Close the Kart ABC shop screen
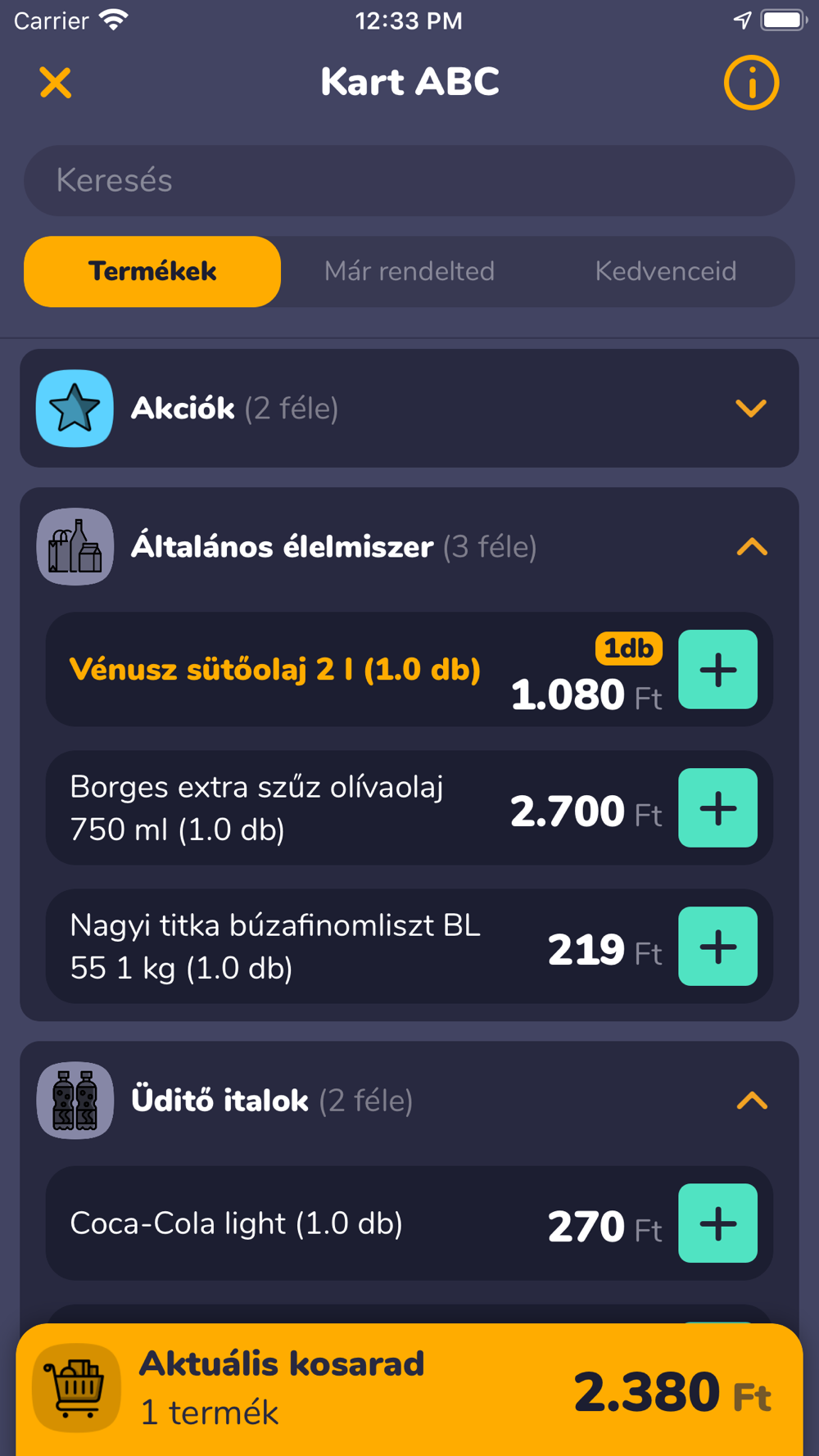 [56, 83]
